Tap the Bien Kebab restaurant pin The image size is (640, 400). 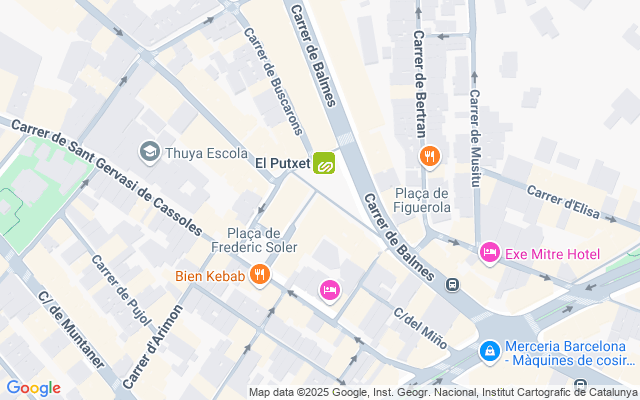click(x=260, y=275)
